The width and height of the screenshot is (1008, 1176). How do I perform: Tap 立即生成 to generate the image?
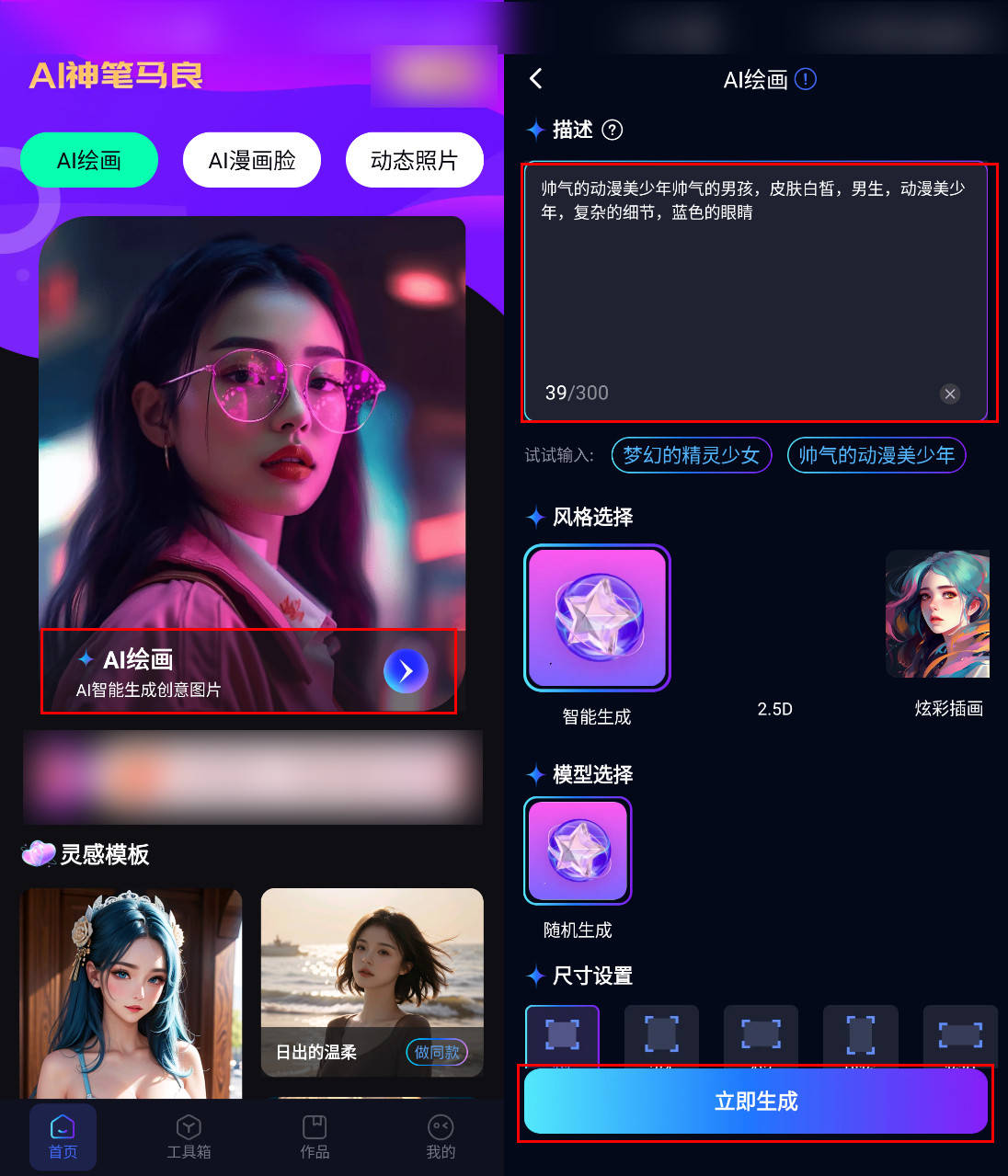tap(755, 1102)
